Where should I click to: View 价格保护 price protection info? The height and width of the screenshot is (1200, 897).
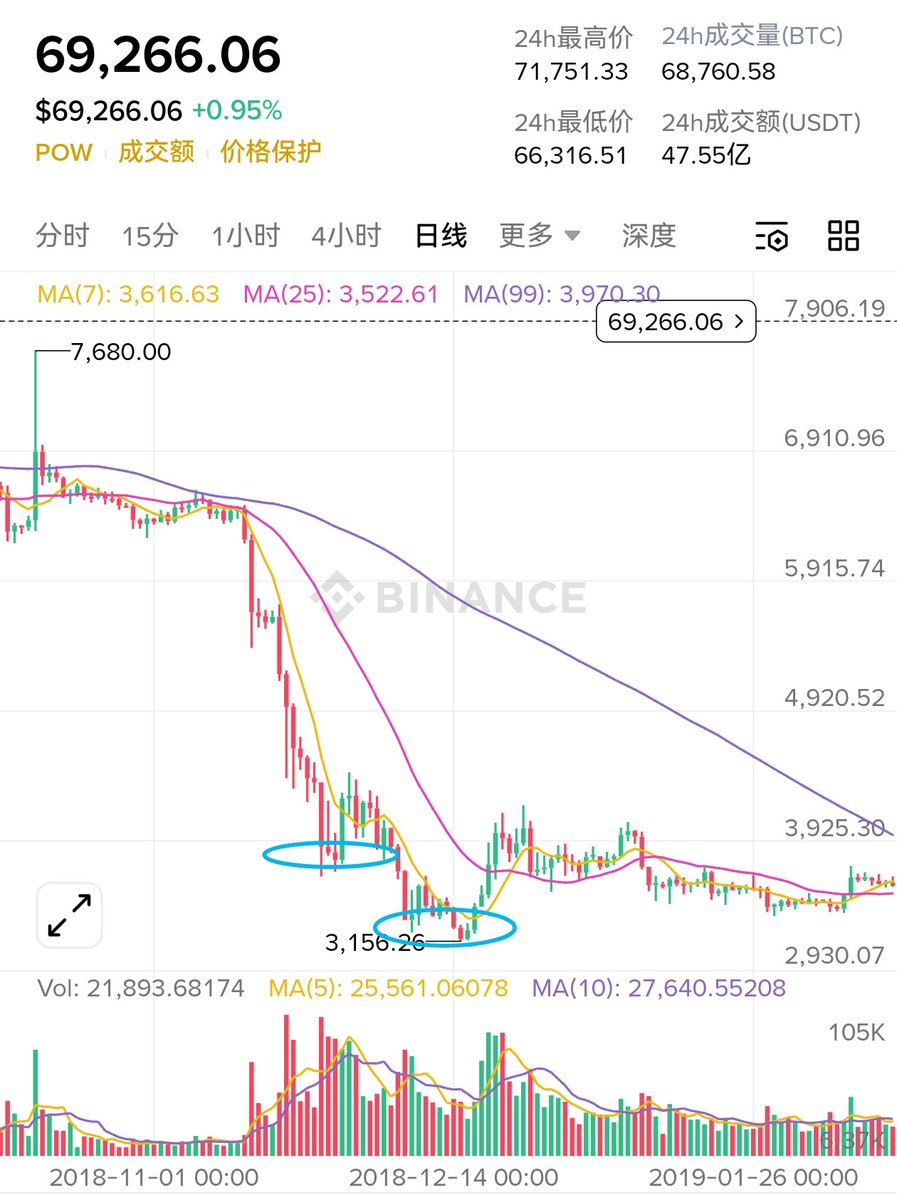tap(271, 152)
